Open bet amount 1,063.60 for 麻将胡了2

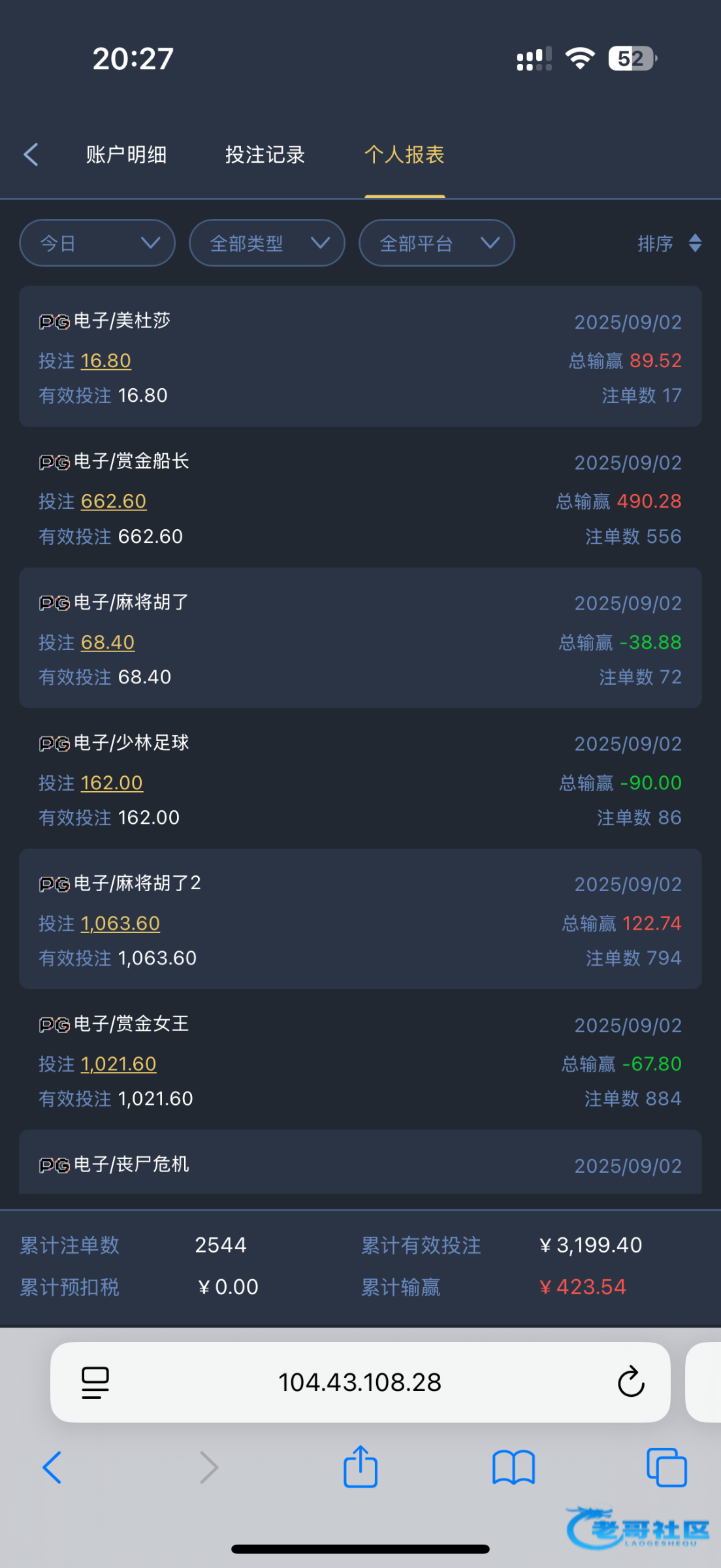click(x=120, y=923)
